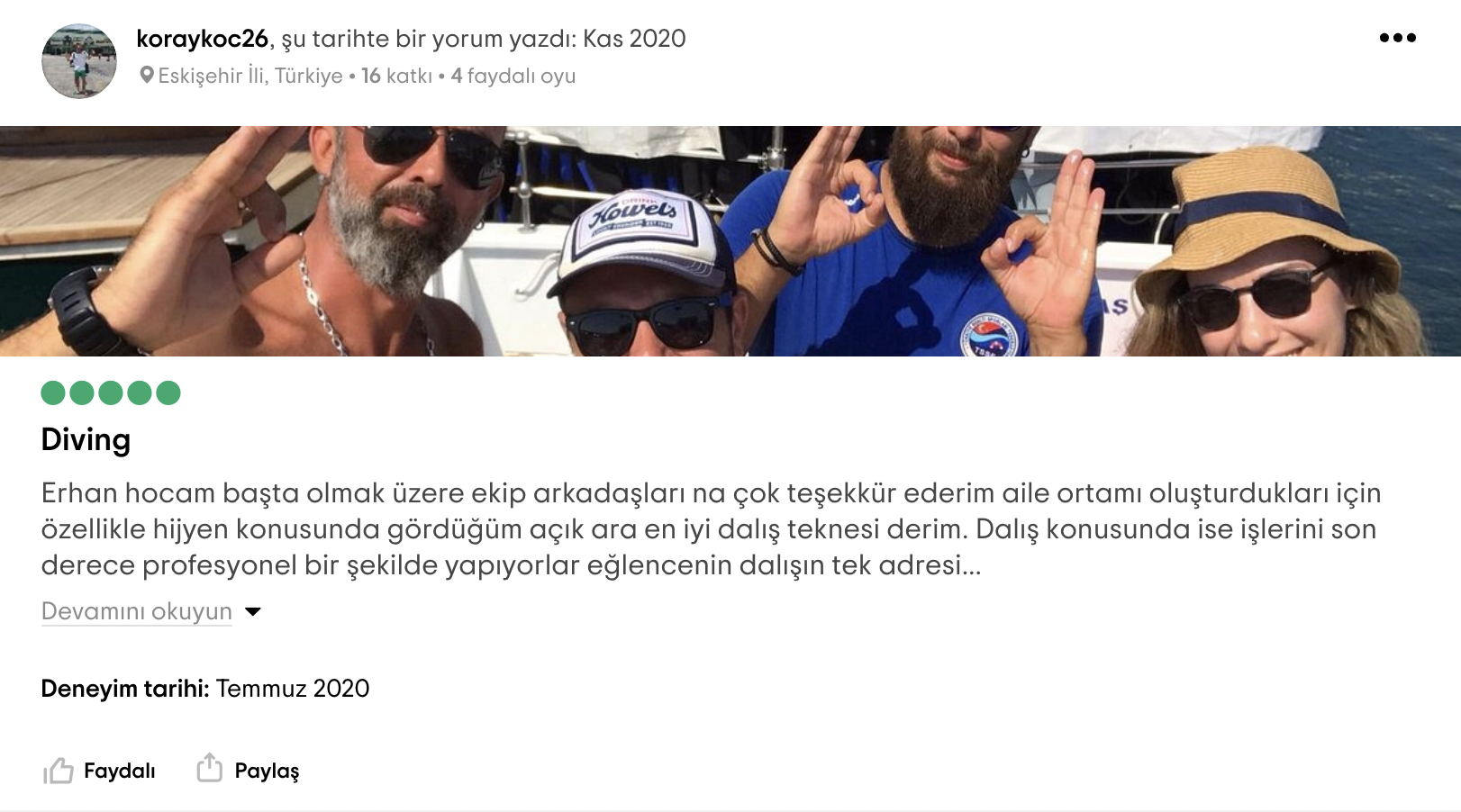The image size is (1461, 812).
Task: Open the three-dot overflow menu
Action: (x=1397, y=38)
